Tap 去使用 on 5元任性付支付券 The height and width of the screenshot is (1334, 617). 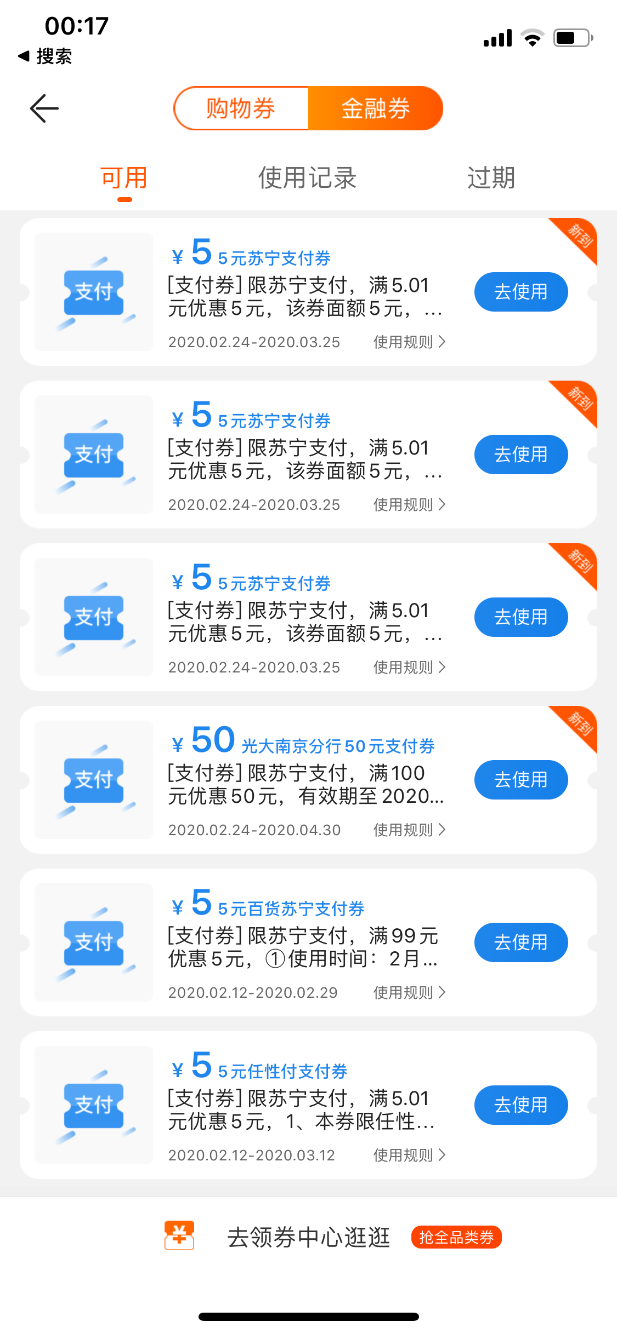tap(521, 1105)
